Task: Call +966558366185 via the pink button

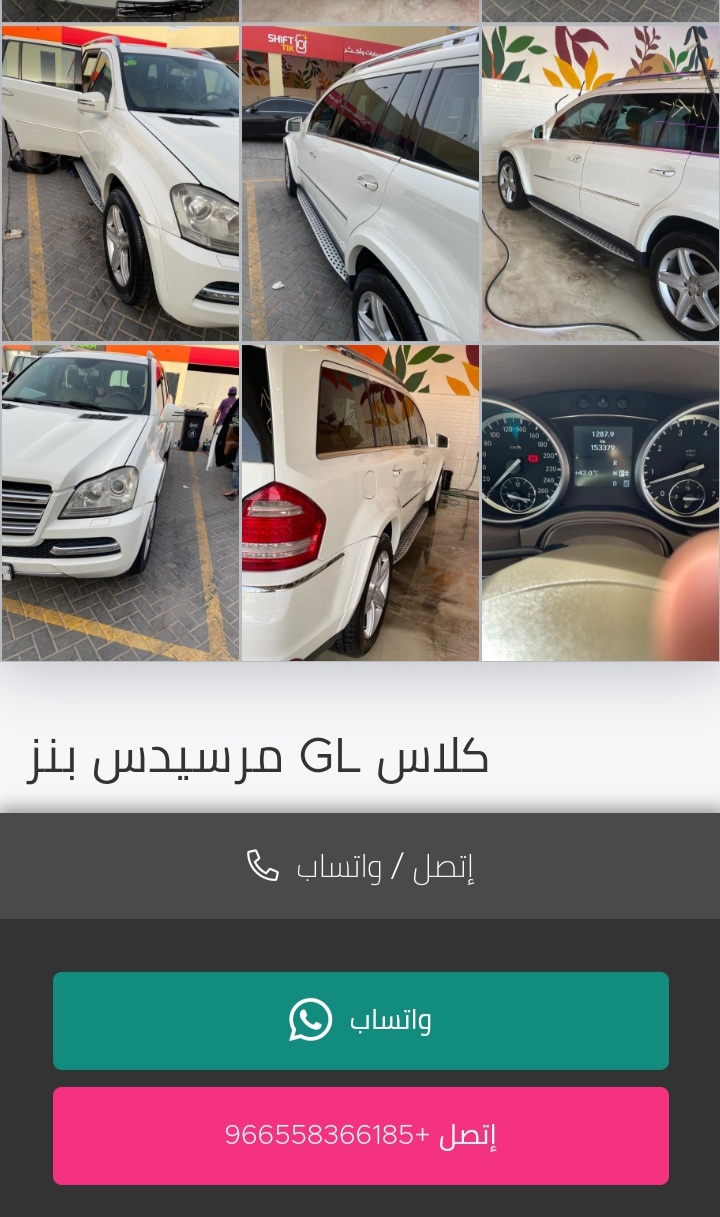Action: (x=360, y=1136)
